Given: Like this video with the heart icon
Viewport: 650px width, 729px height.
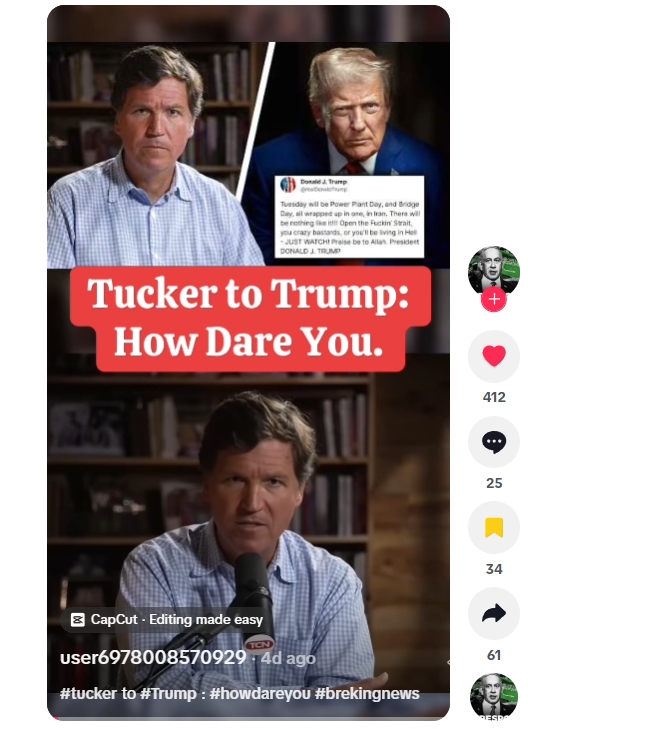Looking at the screenshot, I should (493, 356).
